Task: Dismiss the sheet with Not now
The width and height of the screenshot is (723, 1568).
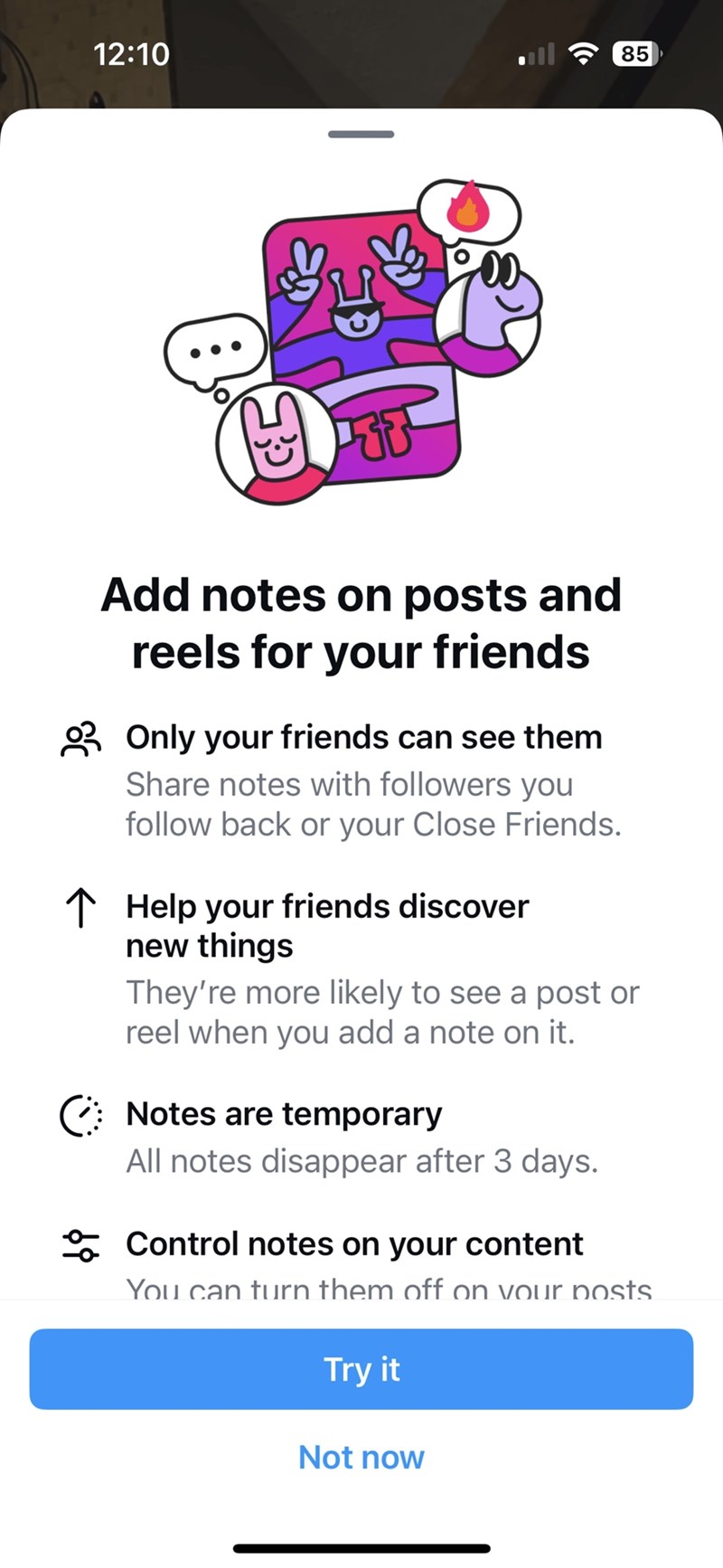Action: (361, 1457)
